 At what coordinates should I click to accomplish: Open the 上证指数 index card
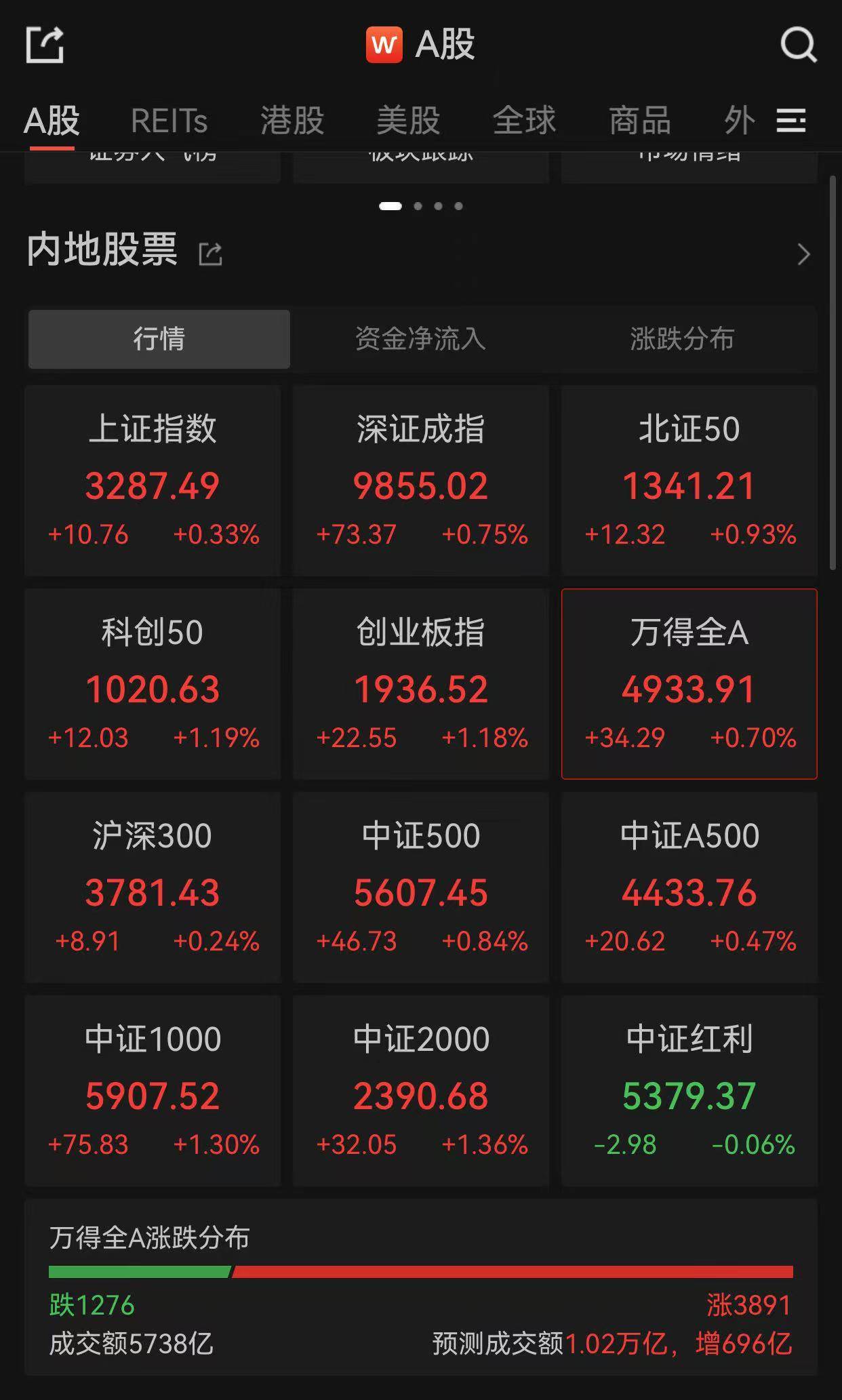pos(153,481)
